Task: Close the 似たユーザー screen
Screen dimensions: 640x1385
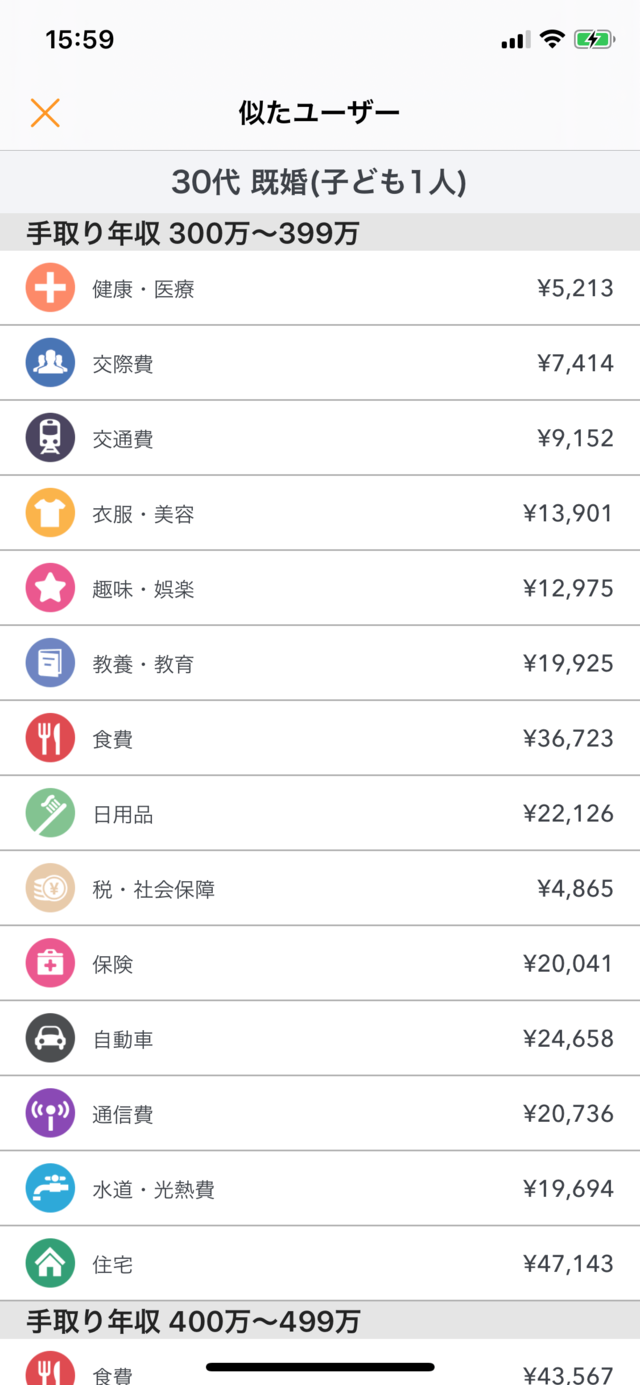Action: (45, 113)
